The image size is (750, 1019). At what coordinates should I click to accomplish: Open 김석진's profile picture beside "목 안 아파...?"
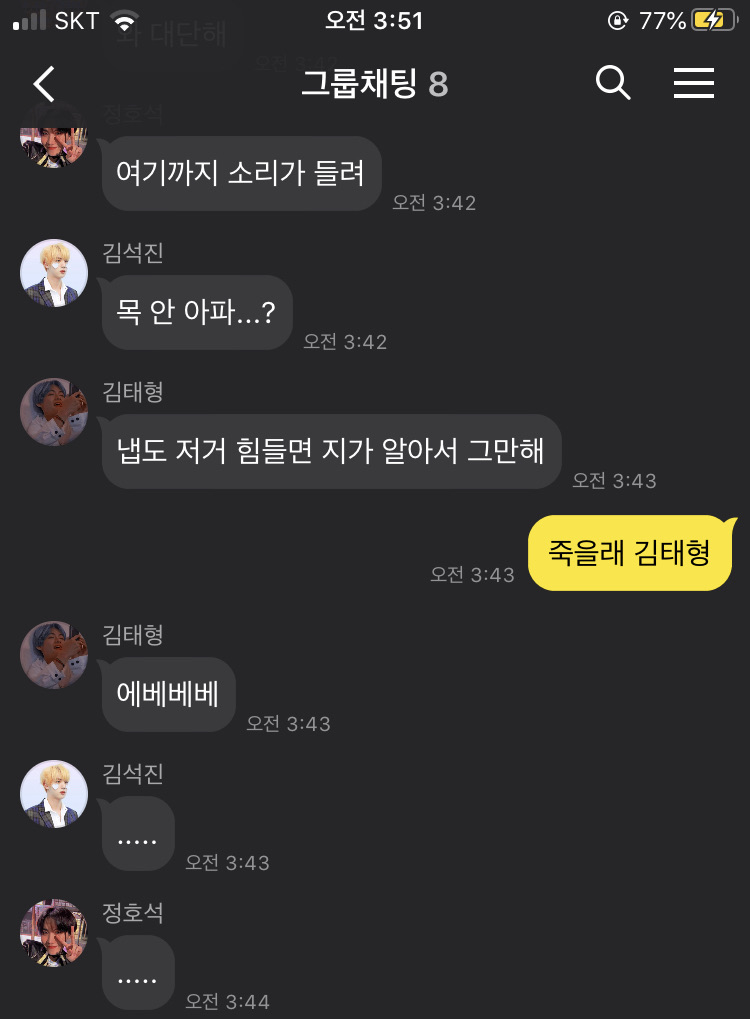tap(54, 273)
